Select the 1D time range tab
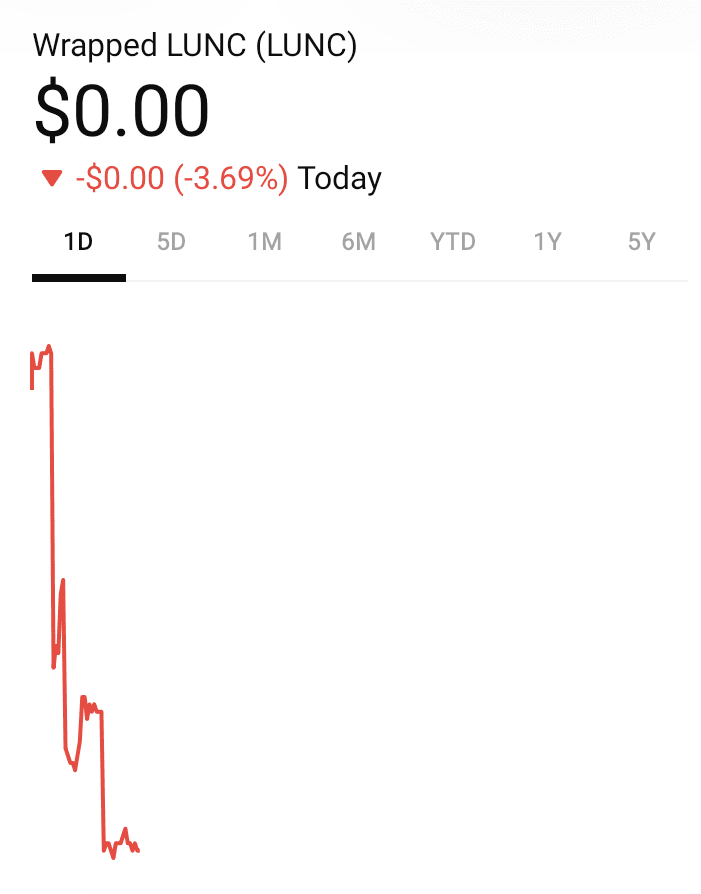This screenshot has height=894, width=701. point(78,242)
